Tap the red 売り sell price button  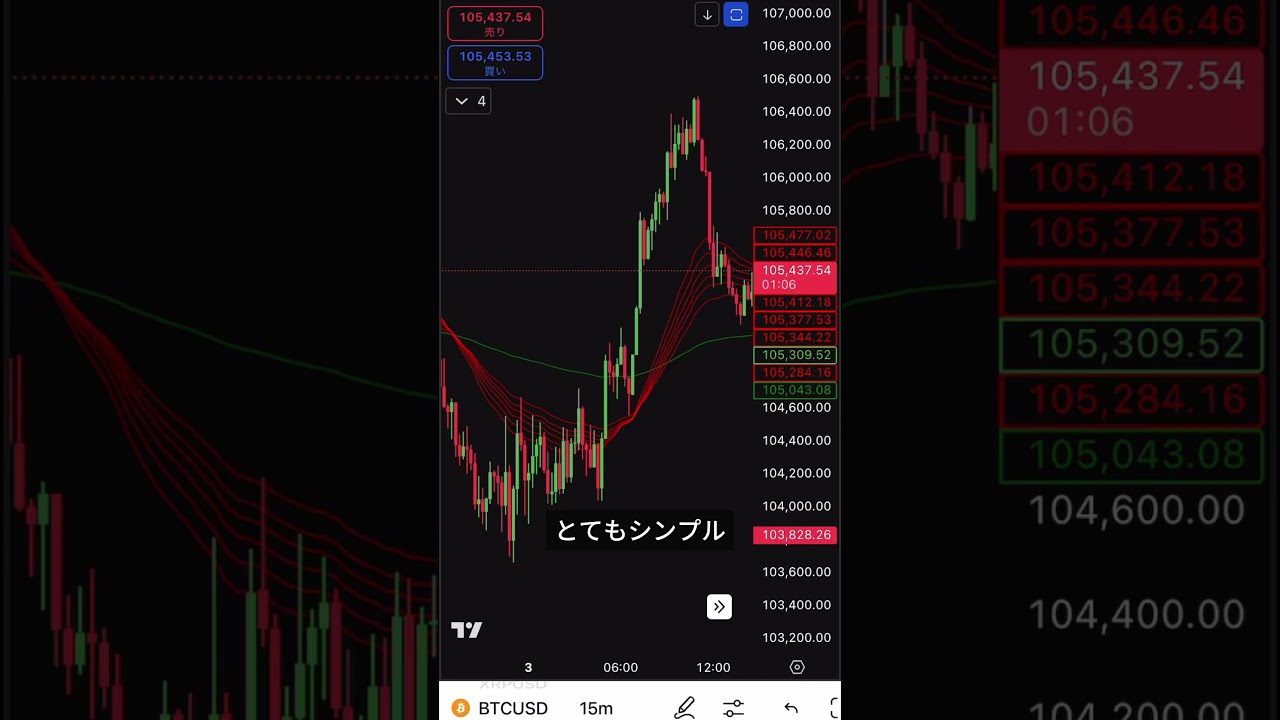(495, 24)
